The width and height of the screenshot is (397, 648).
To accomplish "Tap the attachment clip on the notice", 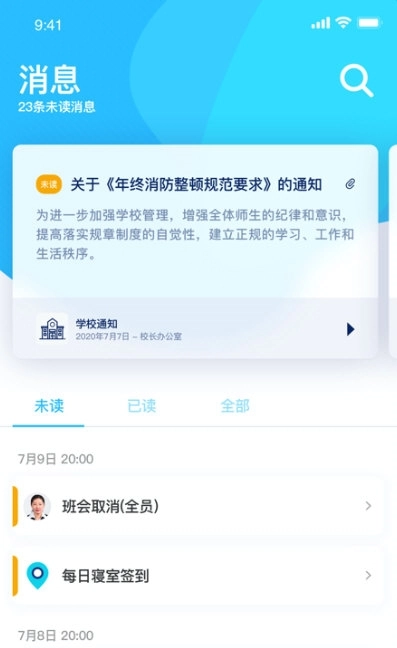I will tap(350, 184).
